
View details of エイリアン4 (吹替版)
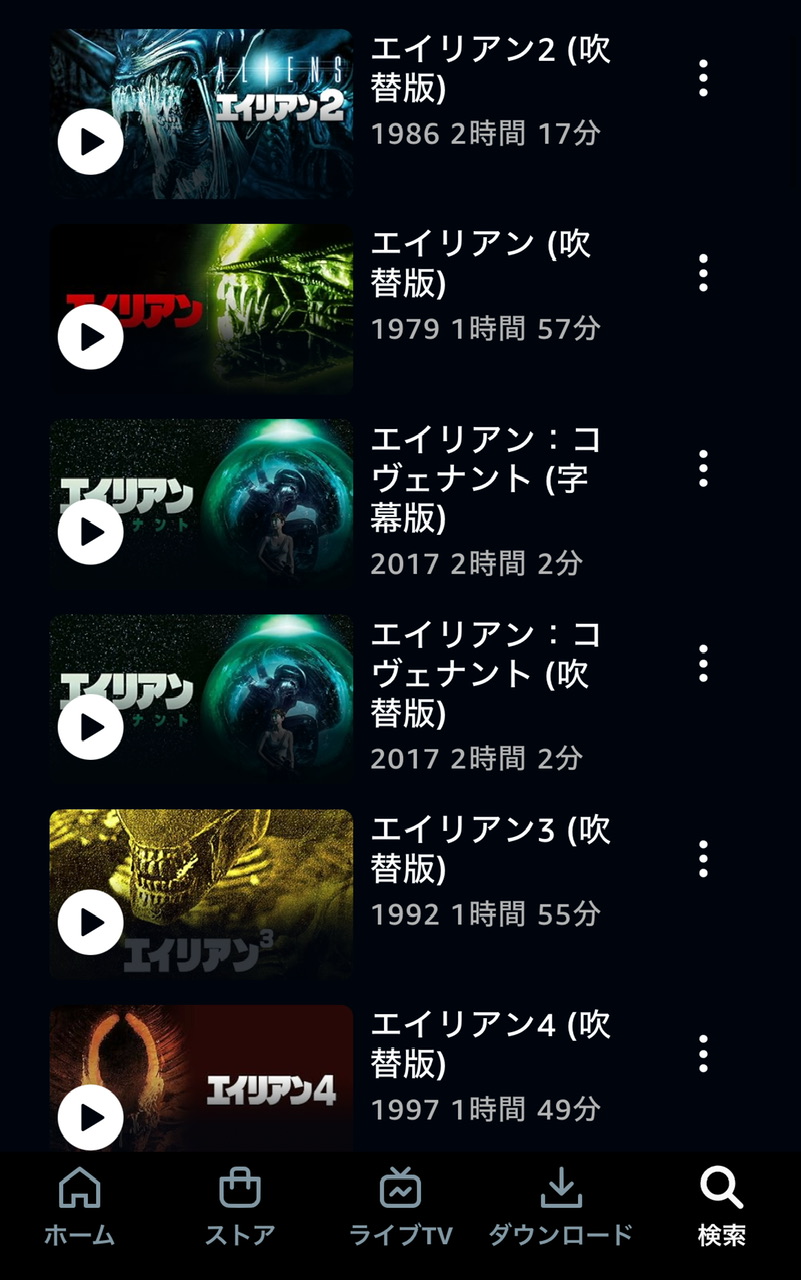(490, 1044)
